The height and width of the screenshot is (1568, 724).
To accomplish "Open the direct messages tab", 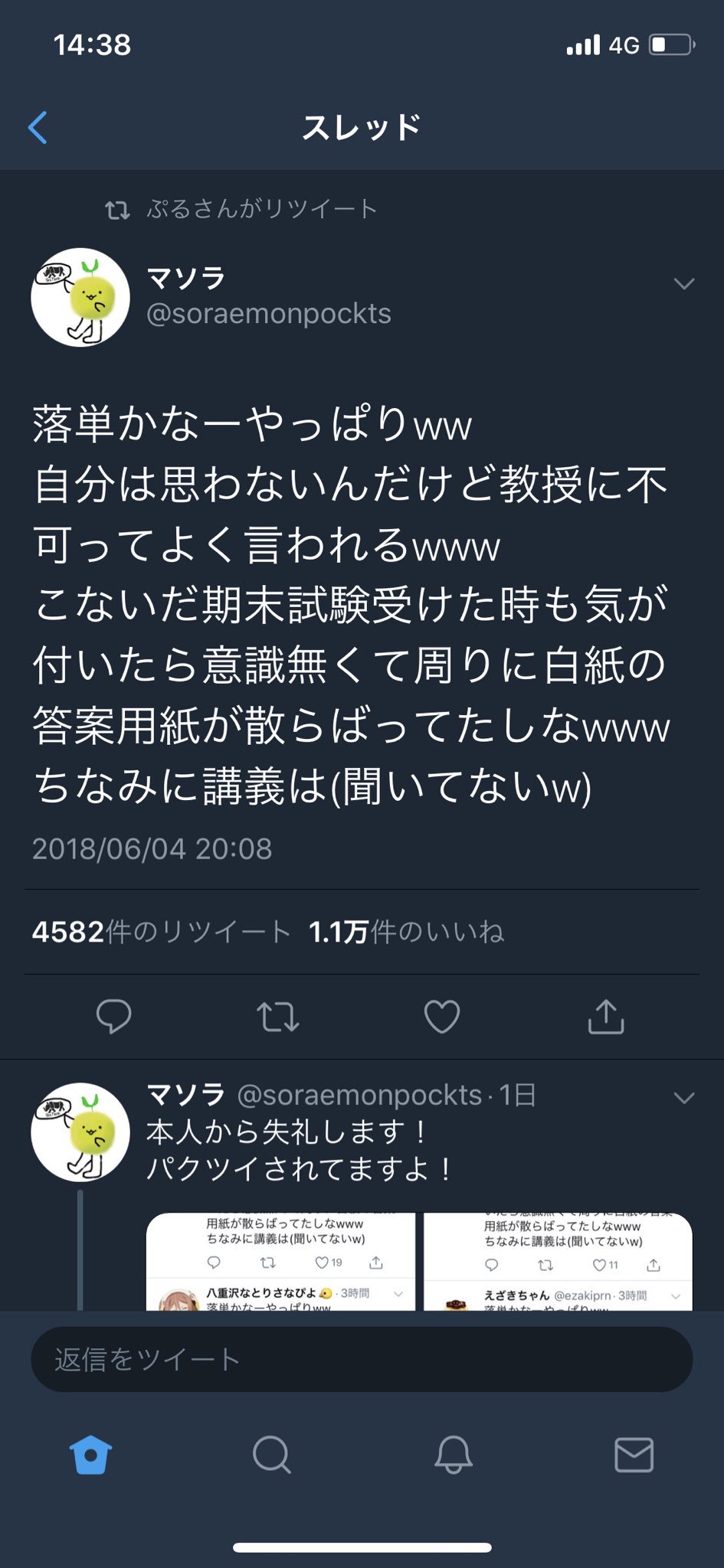I will click(x=634, y=1455).
